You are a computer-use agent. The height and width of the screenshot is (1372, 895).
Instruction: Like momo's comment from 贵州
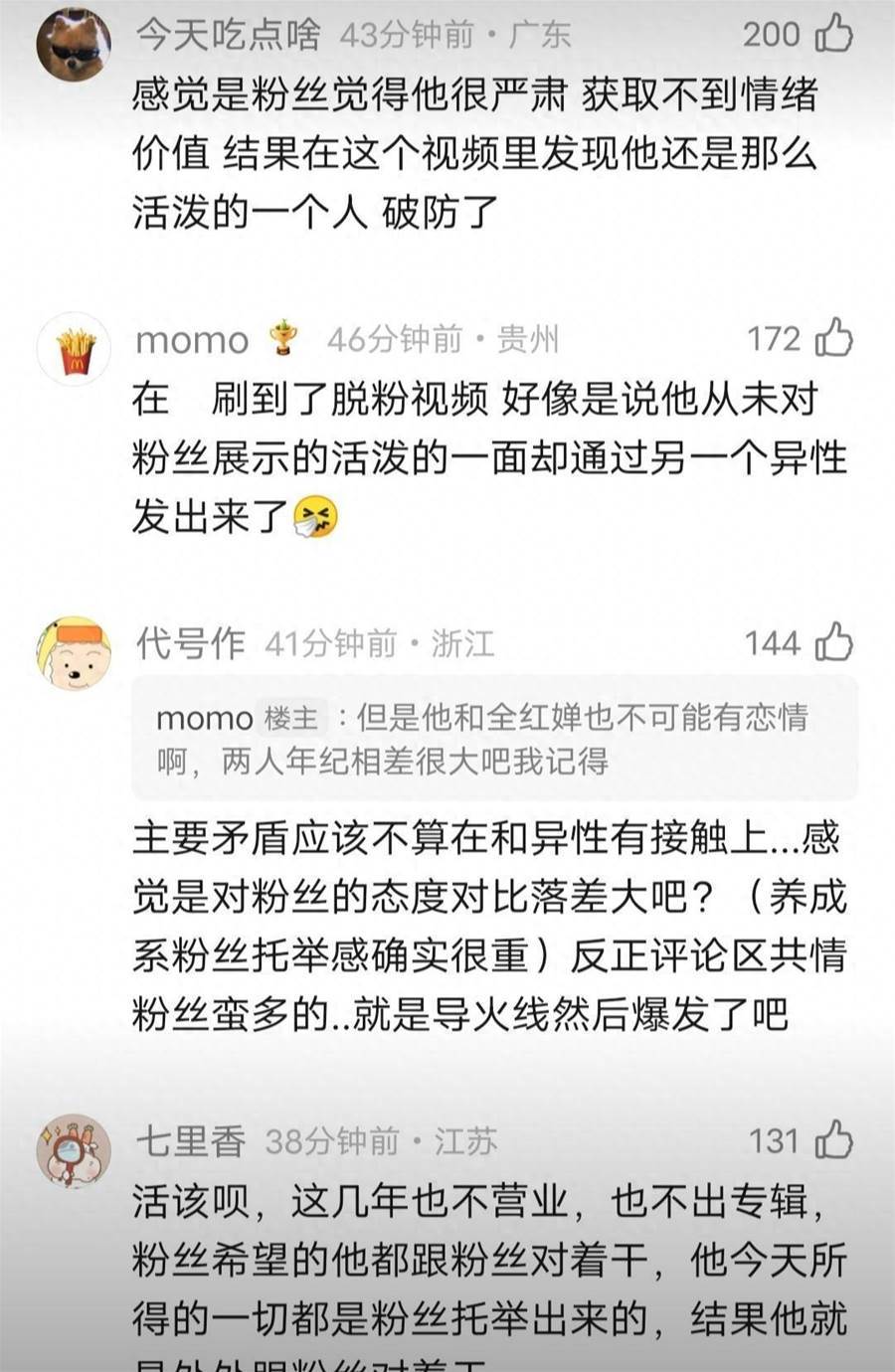click(x=833, y=339)
